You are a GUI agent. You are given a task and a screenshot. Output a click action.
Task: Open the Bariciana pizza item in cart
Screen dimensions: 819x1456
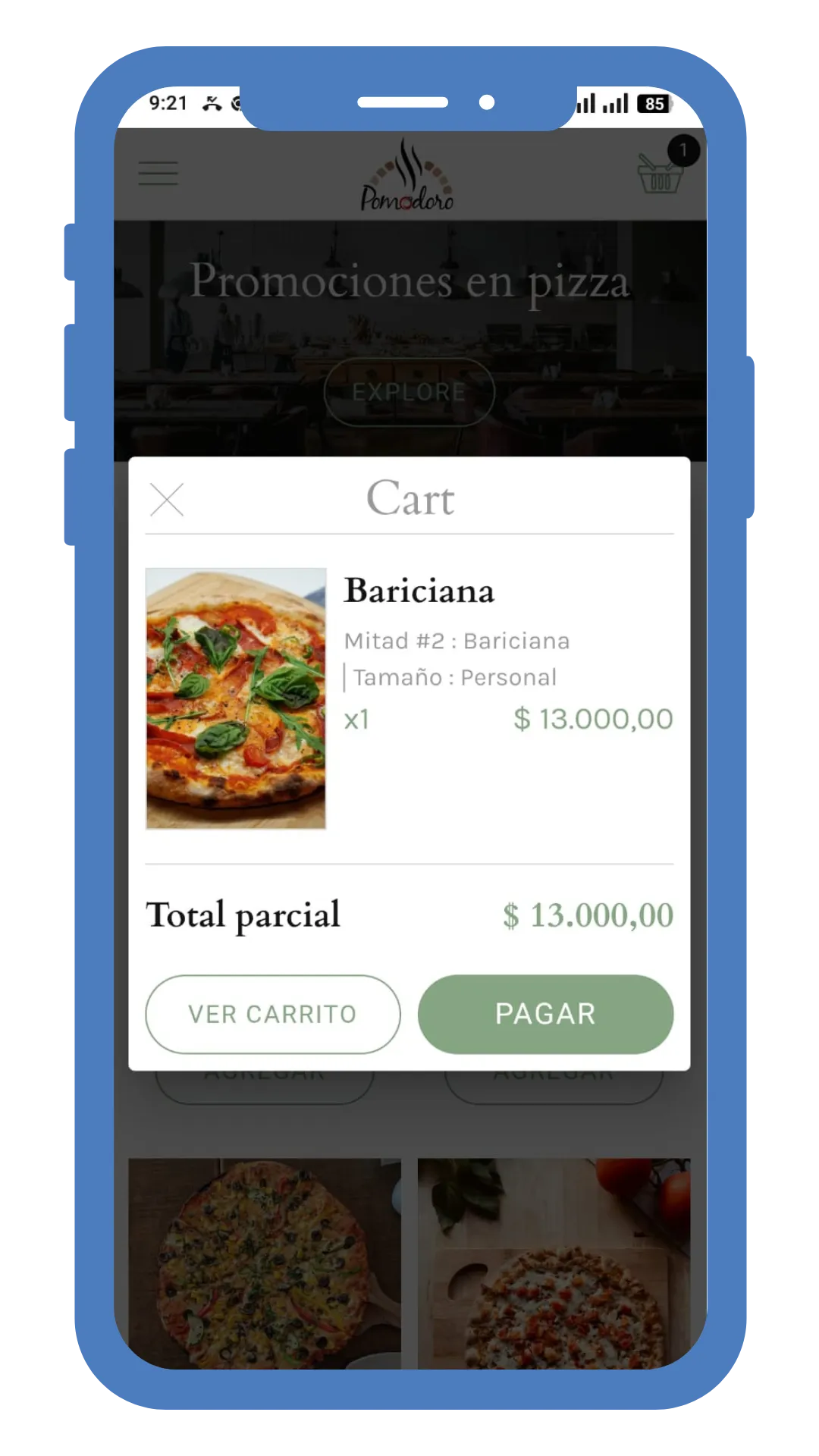tap(419, 591)
